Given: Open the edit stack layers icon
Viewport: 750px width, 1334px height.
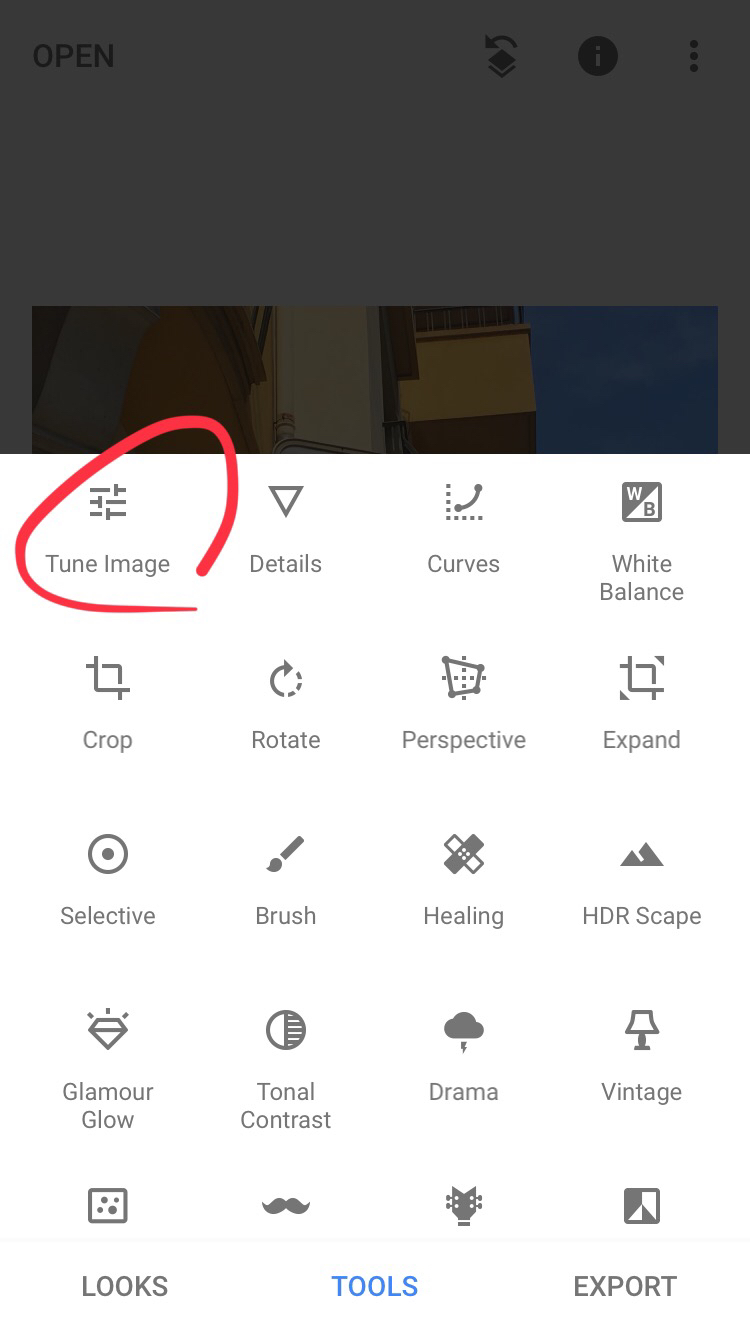Looking at the screenshot, I should pos(501,56).
